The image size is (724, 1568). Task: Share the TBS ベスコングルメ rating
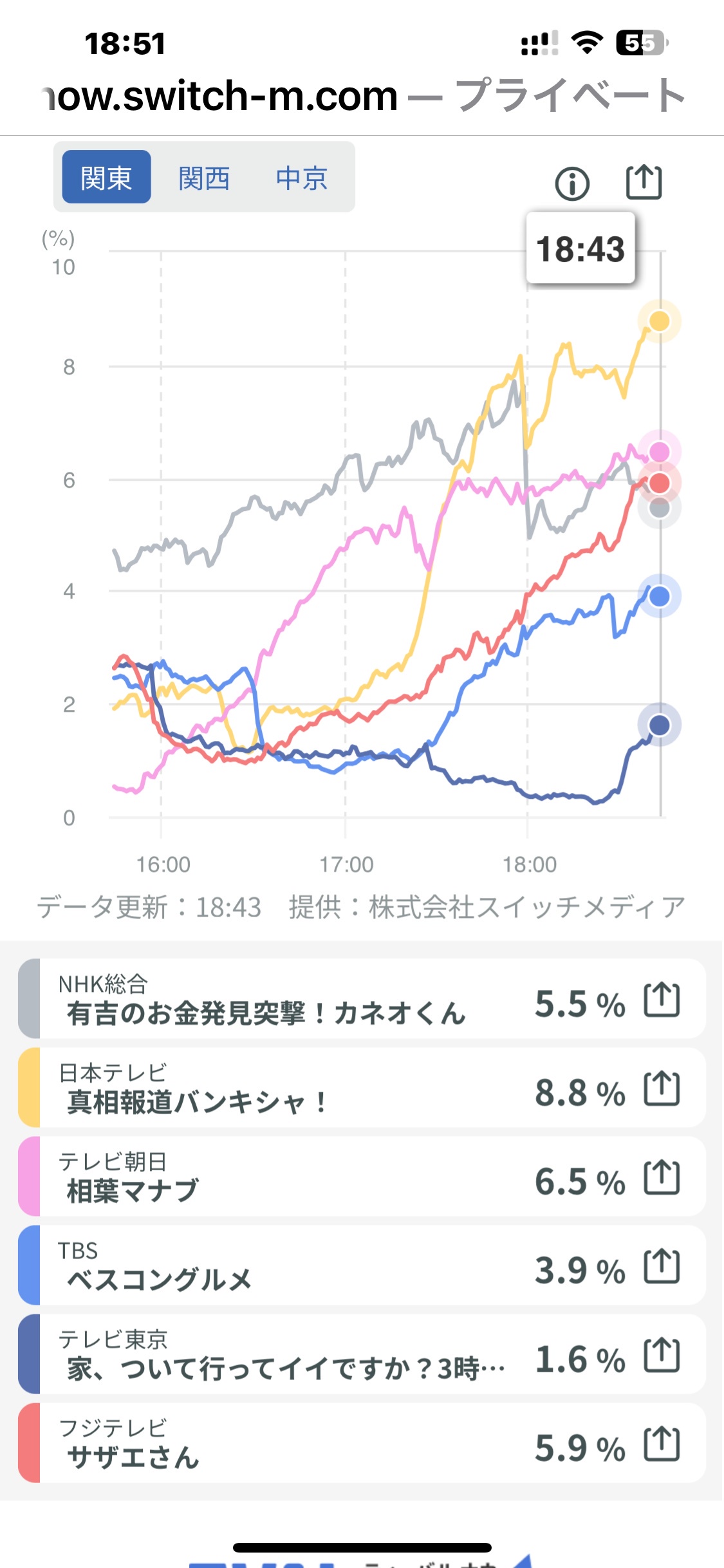662,1266
